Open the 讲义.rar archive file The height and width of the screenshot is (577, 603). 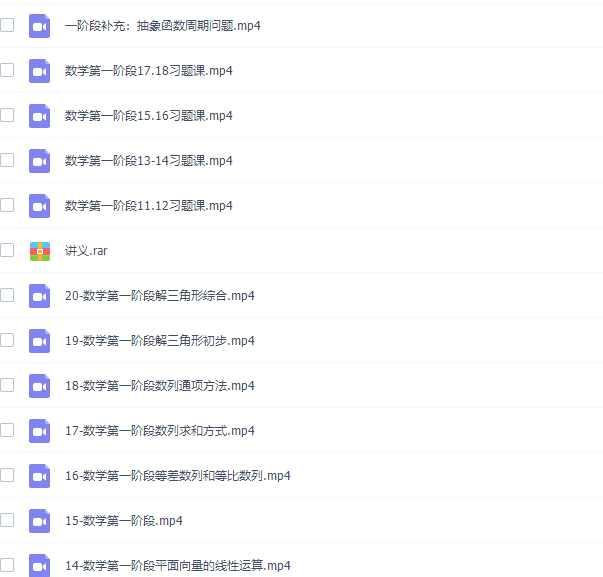(x=86, y=251)
